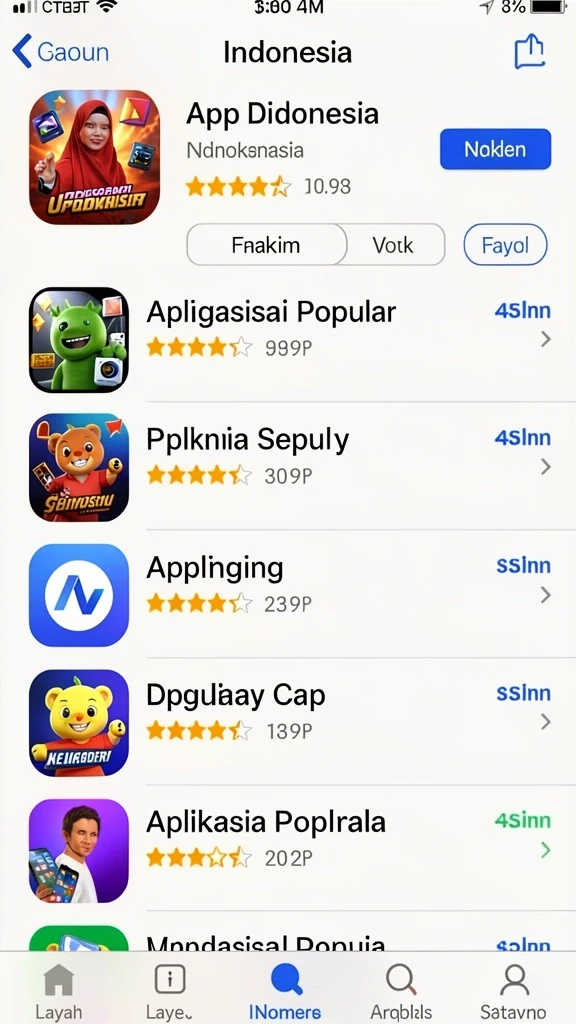Select the INomers tab
The image size is (576, 1024).
click(x=285, y=992)
